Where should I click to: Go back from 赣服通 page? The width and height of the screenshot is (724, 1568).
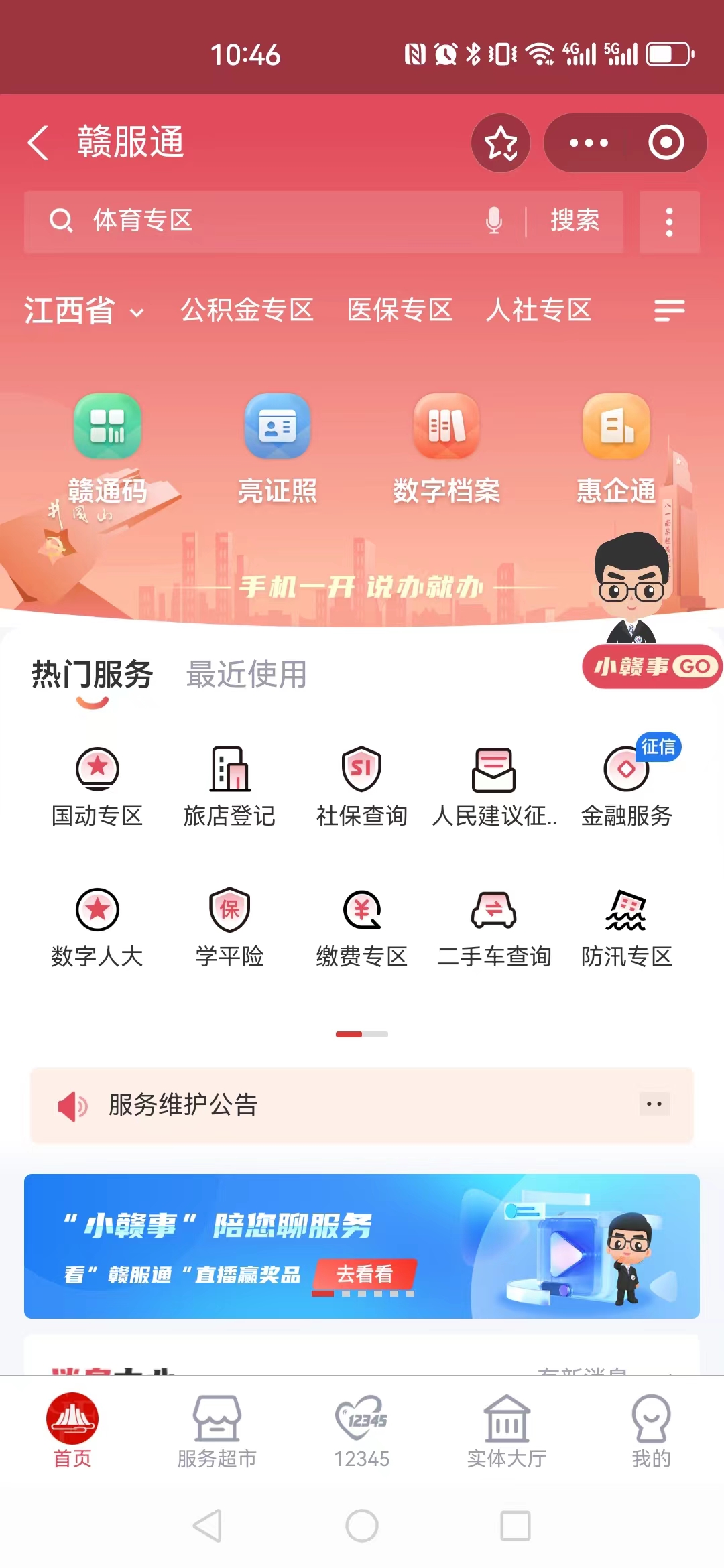[38, 143]
